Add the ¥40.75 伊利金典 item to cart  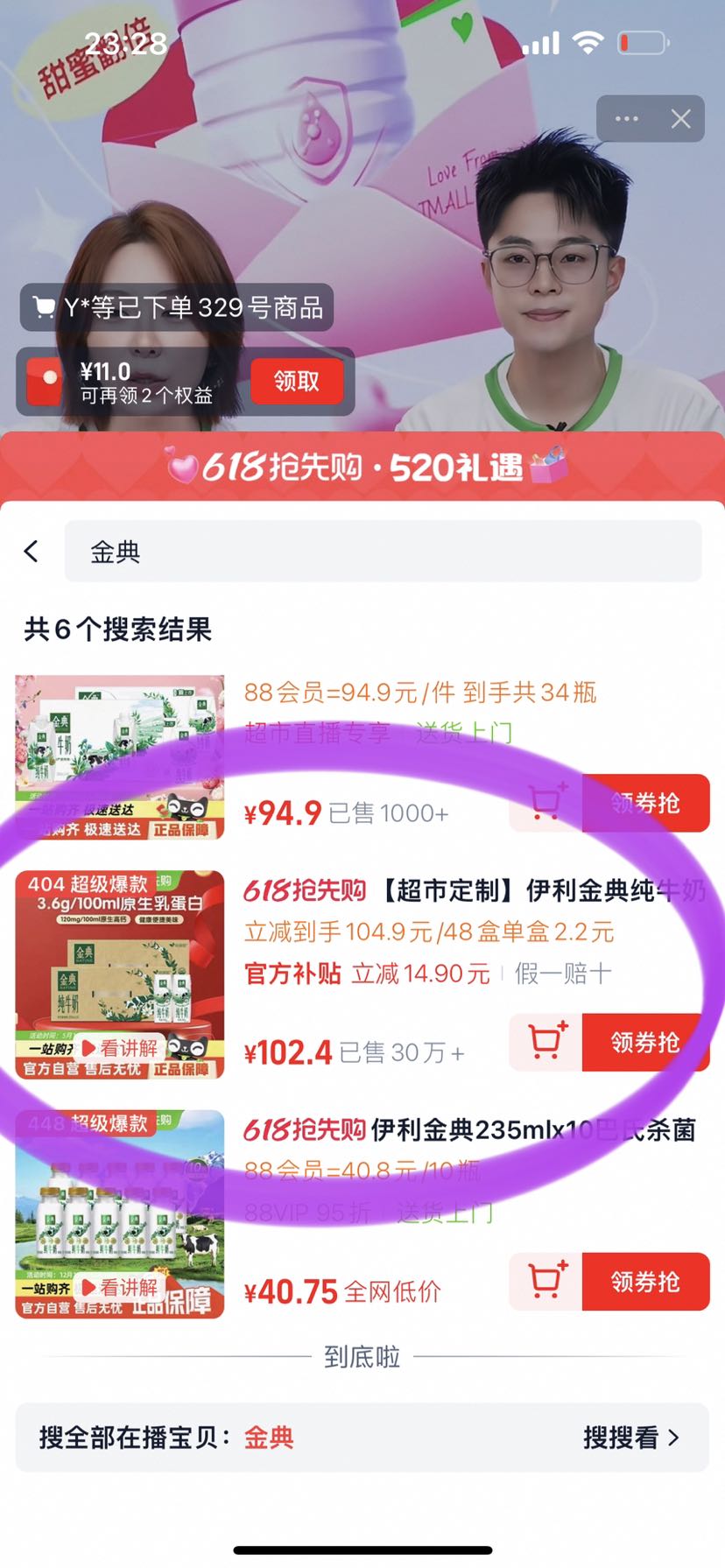point(546,1282)
